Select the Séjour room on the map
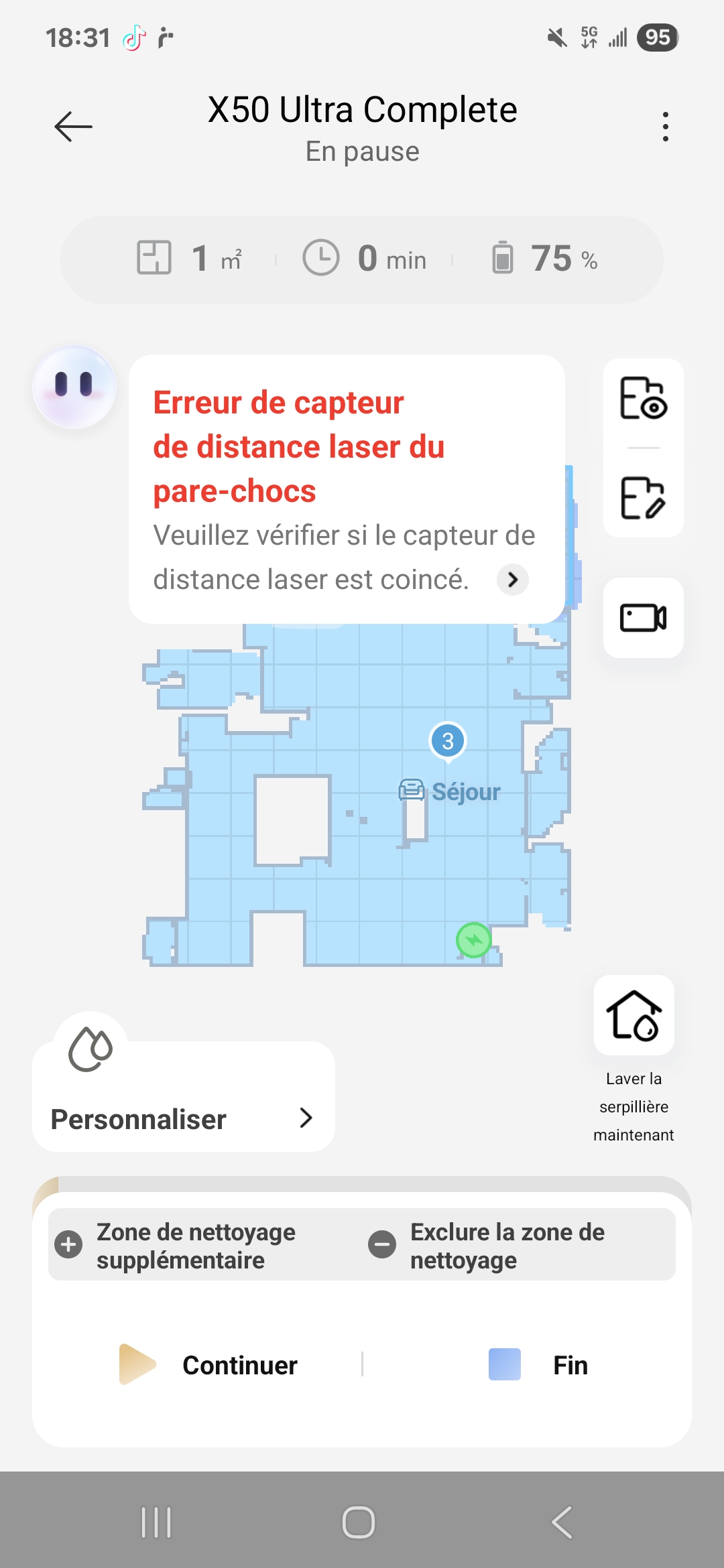 (x=465, y=791)
